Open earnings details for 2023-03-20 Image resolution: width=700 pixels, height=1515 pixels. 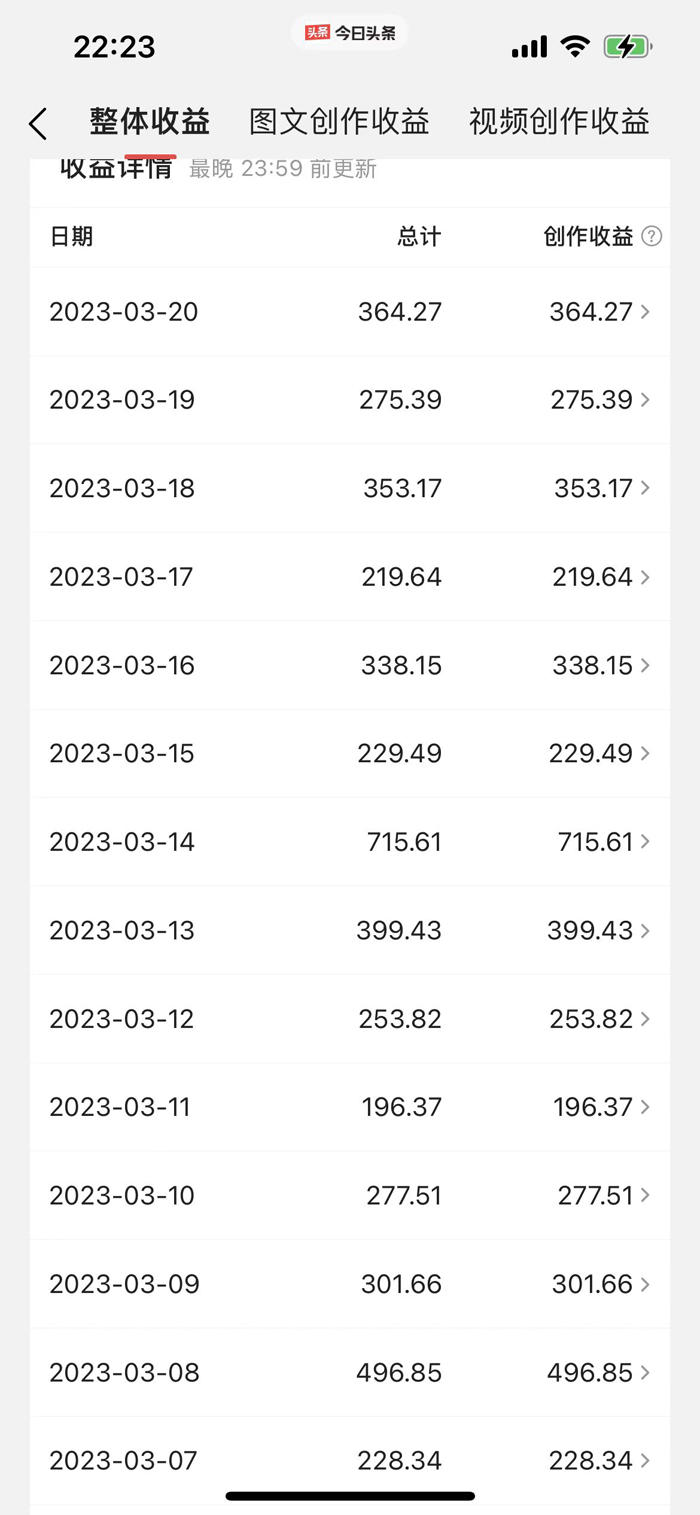(x=350, y=312)
